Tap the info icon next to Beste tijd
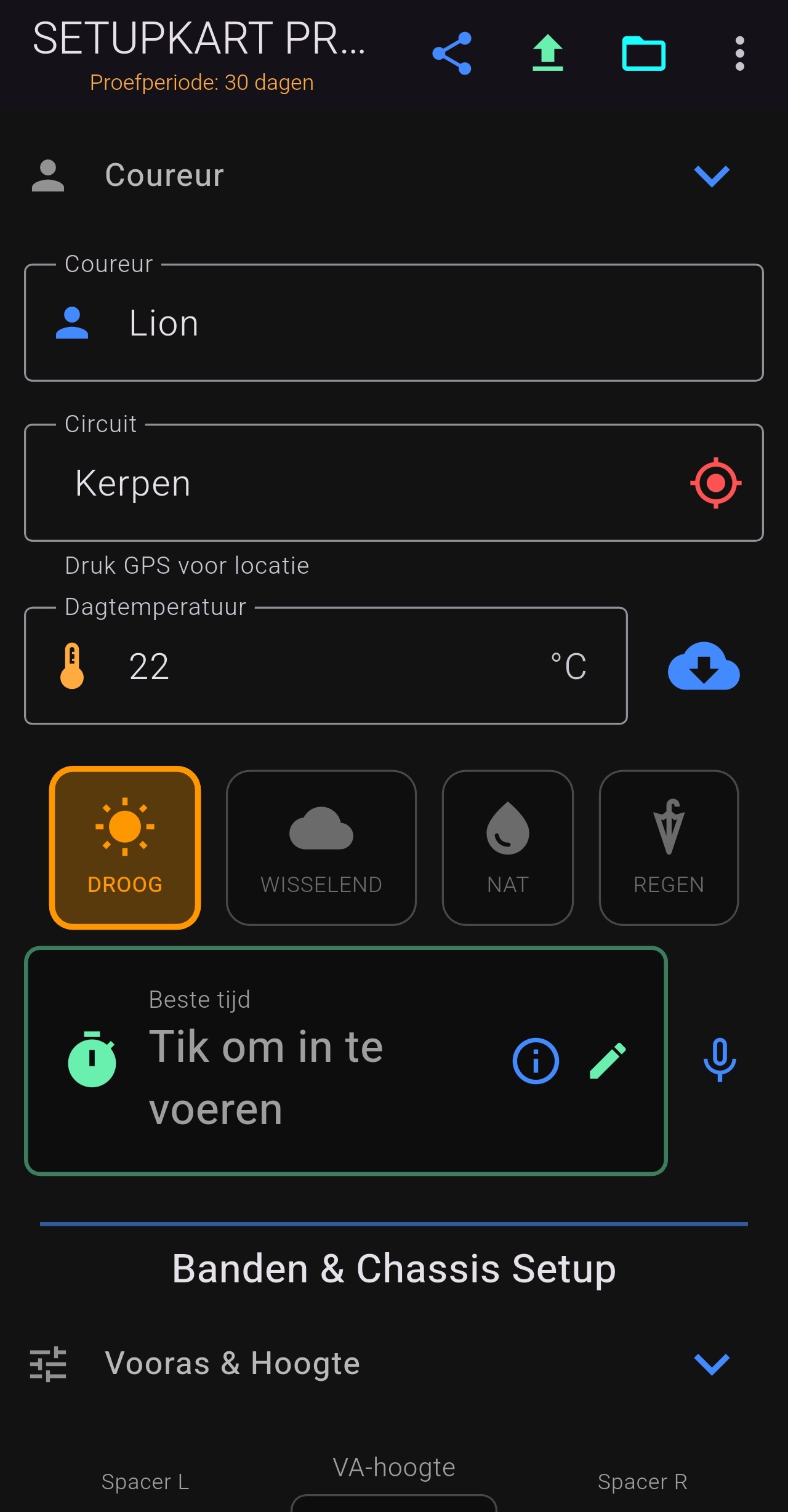This screenshot has width=788, height=1512. click(x=536, y=1061)
